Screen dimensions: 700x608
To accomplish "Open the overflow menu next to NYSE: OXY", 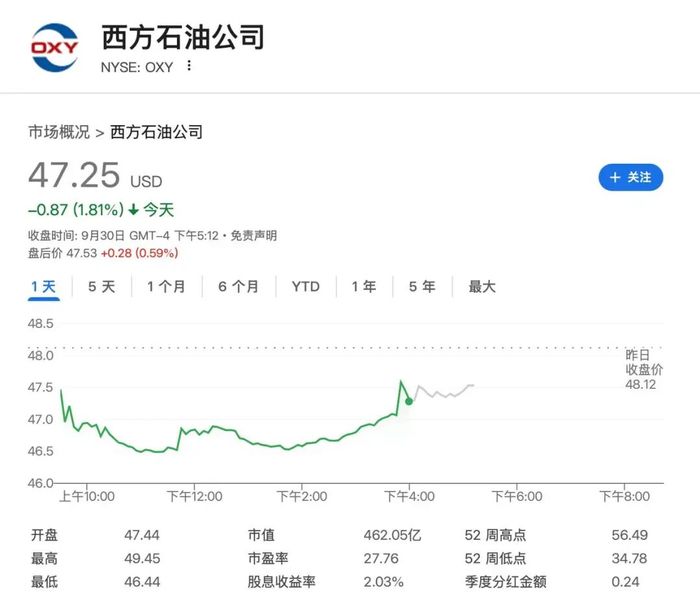I will click(x=189, y=67).
